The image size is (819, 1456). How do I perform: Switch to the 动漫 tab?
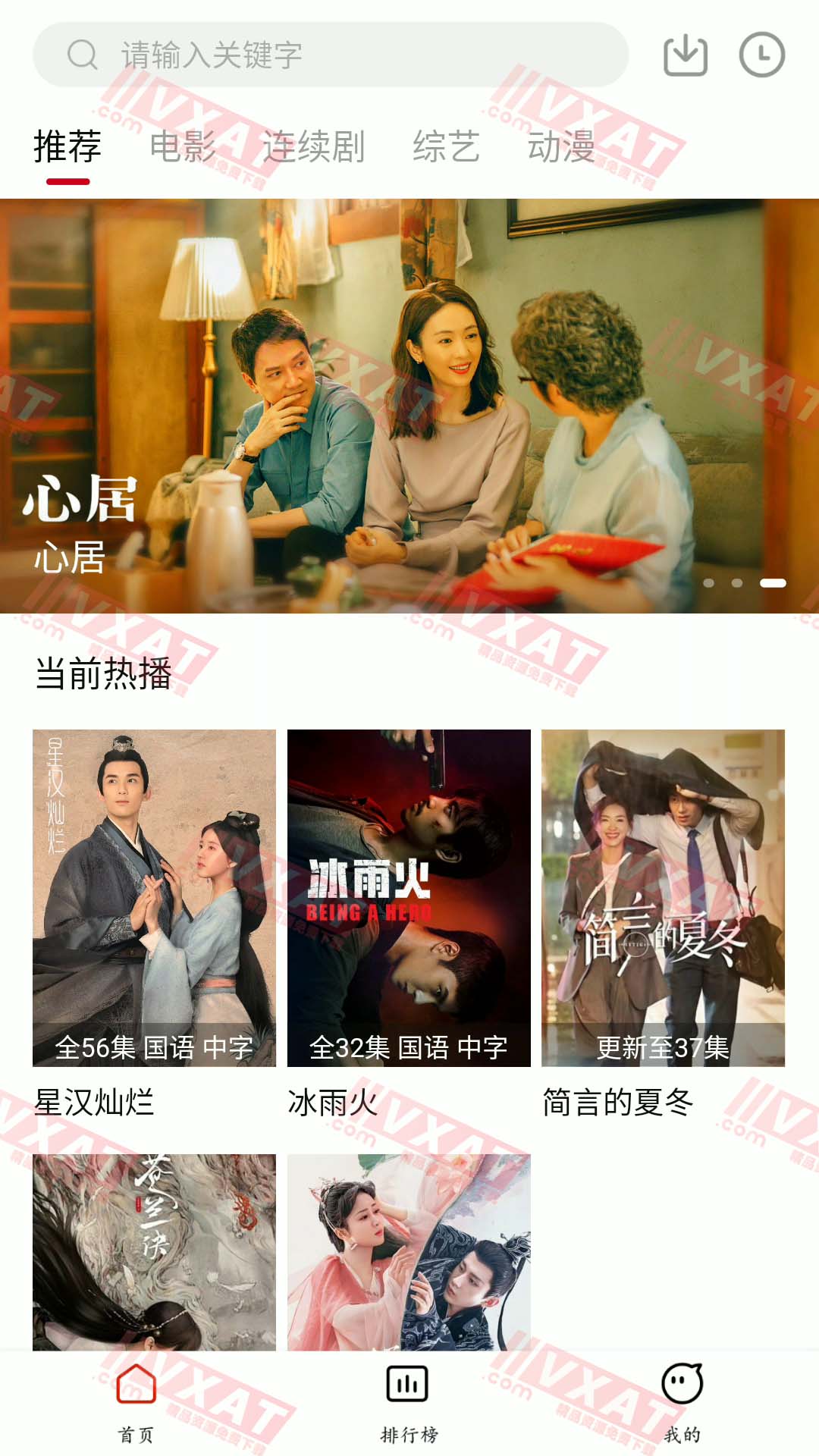(x=561, y=147)
